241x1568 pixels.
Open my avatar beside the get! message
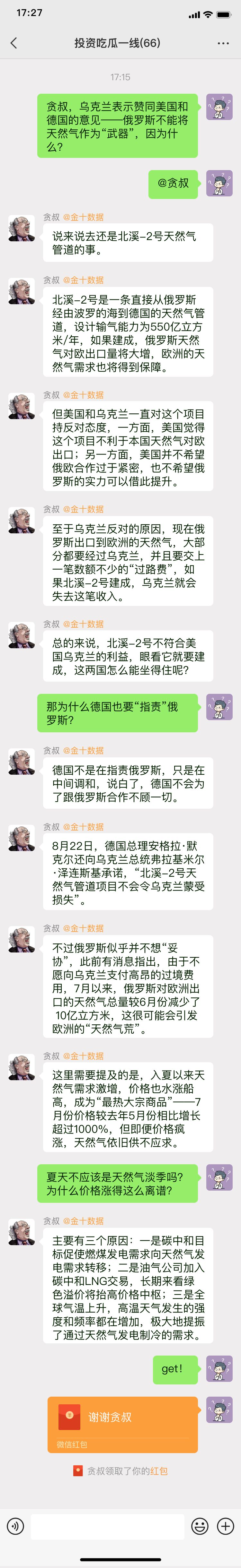(x=219, y=1368)
